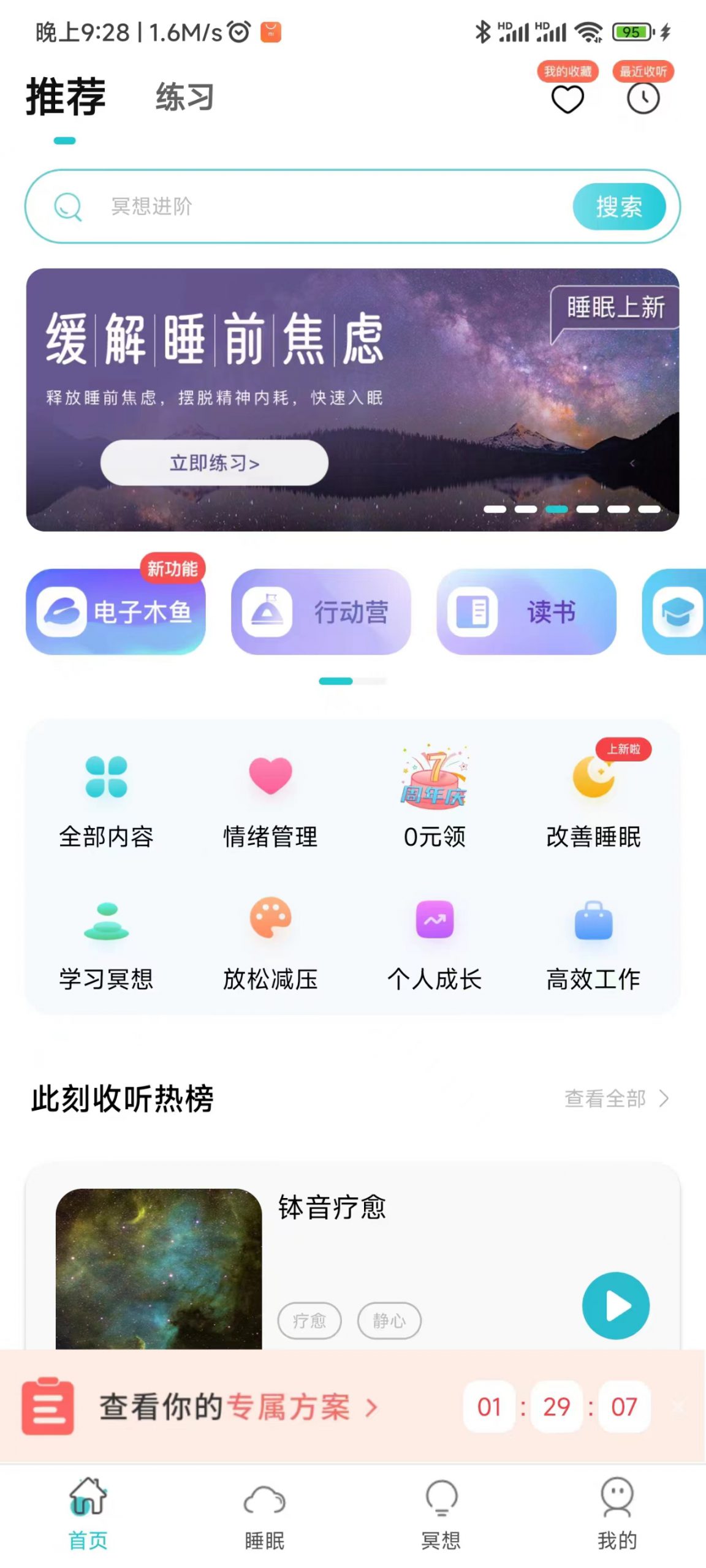
Task: Play the 钵音疗愈 audio track
Action: [615, 1305]
